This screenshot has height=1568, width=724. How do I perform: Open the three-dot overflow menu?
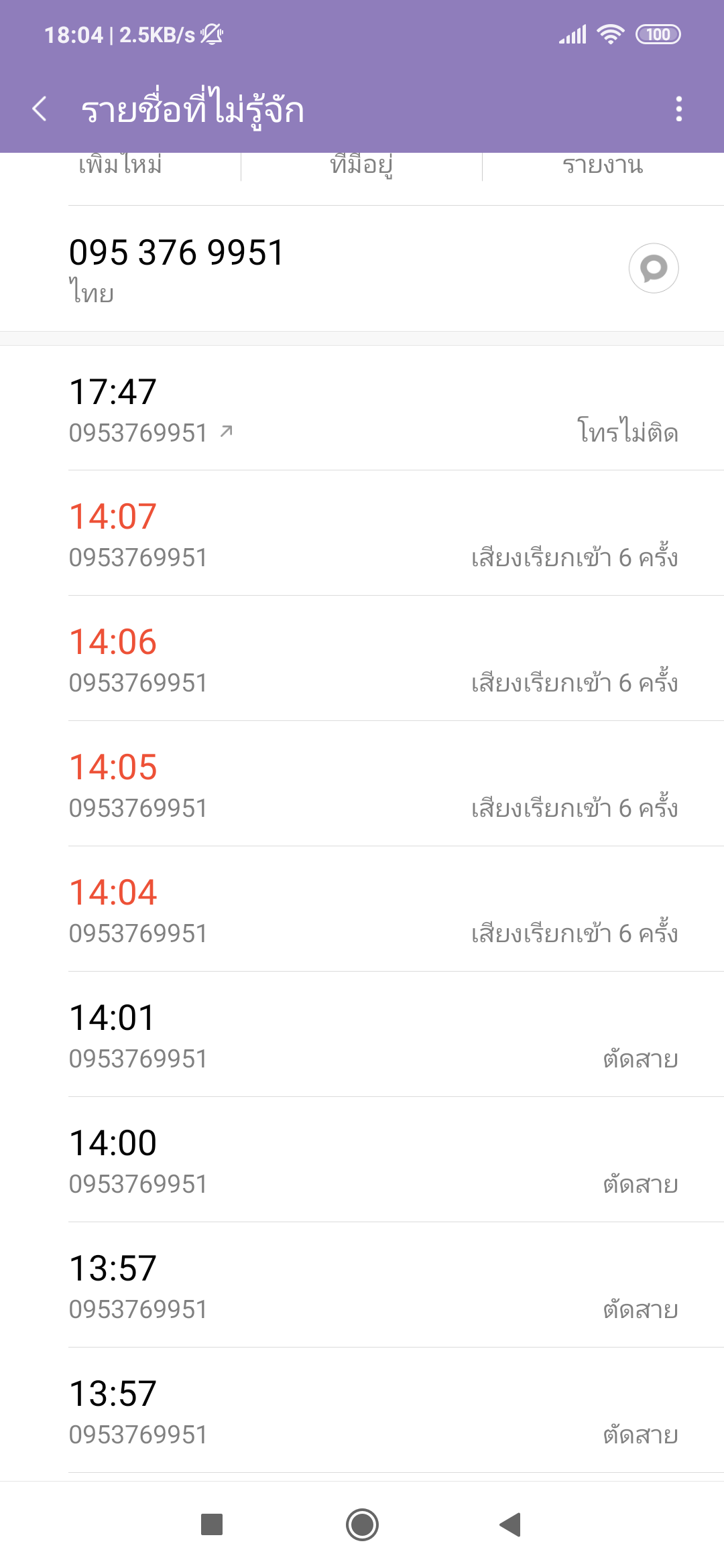click(678, 109)
